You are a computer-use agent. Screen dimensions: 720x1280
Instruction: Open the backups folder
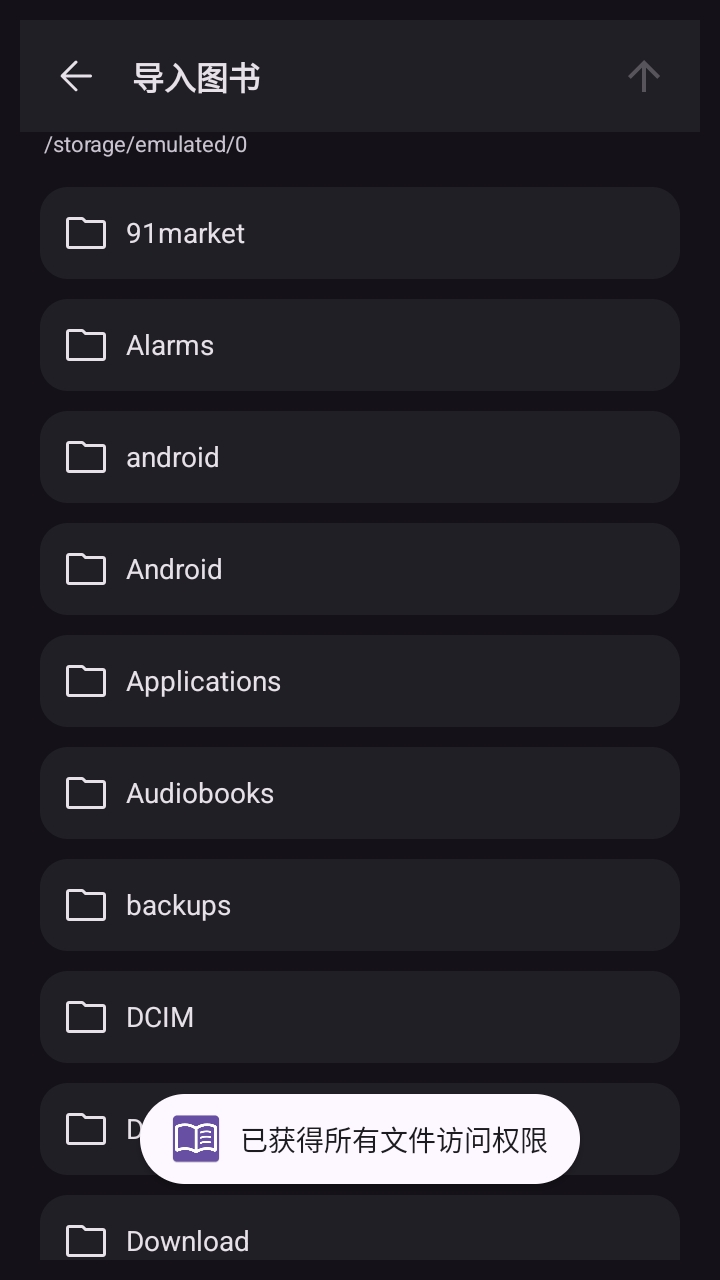360,905
